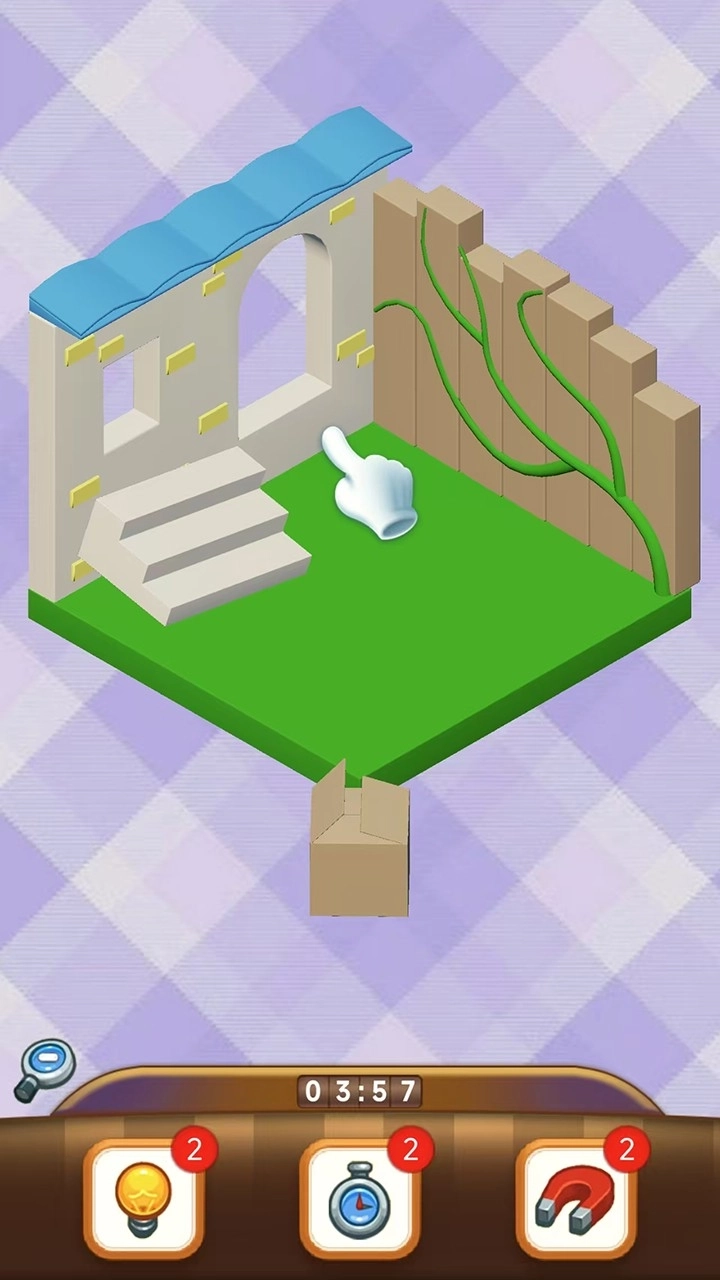Activate the stopwatch time freeze booster
720x1280 pixels.
[x=360, y=1197]
